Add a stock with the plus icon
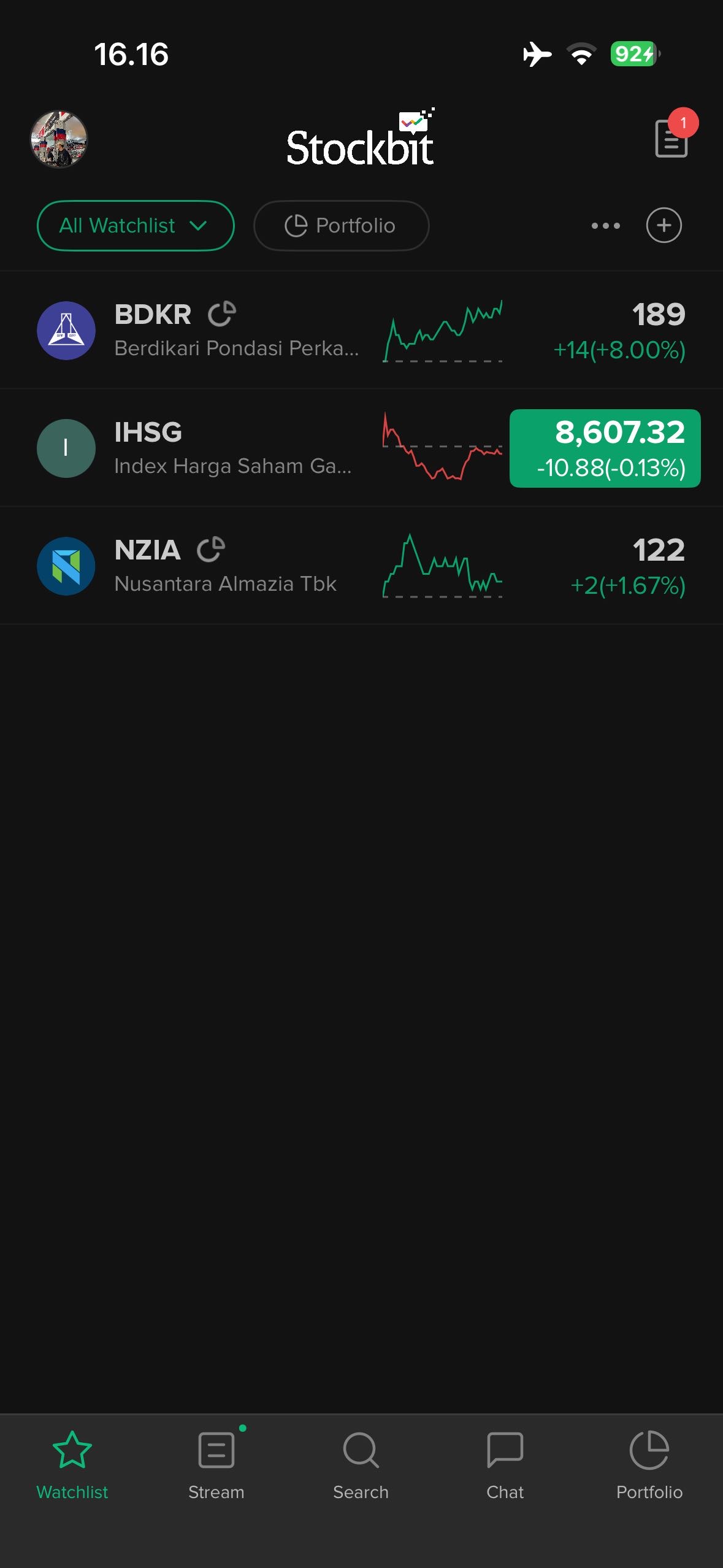Viewport: 723px width, 1568px height. point(664,226)
